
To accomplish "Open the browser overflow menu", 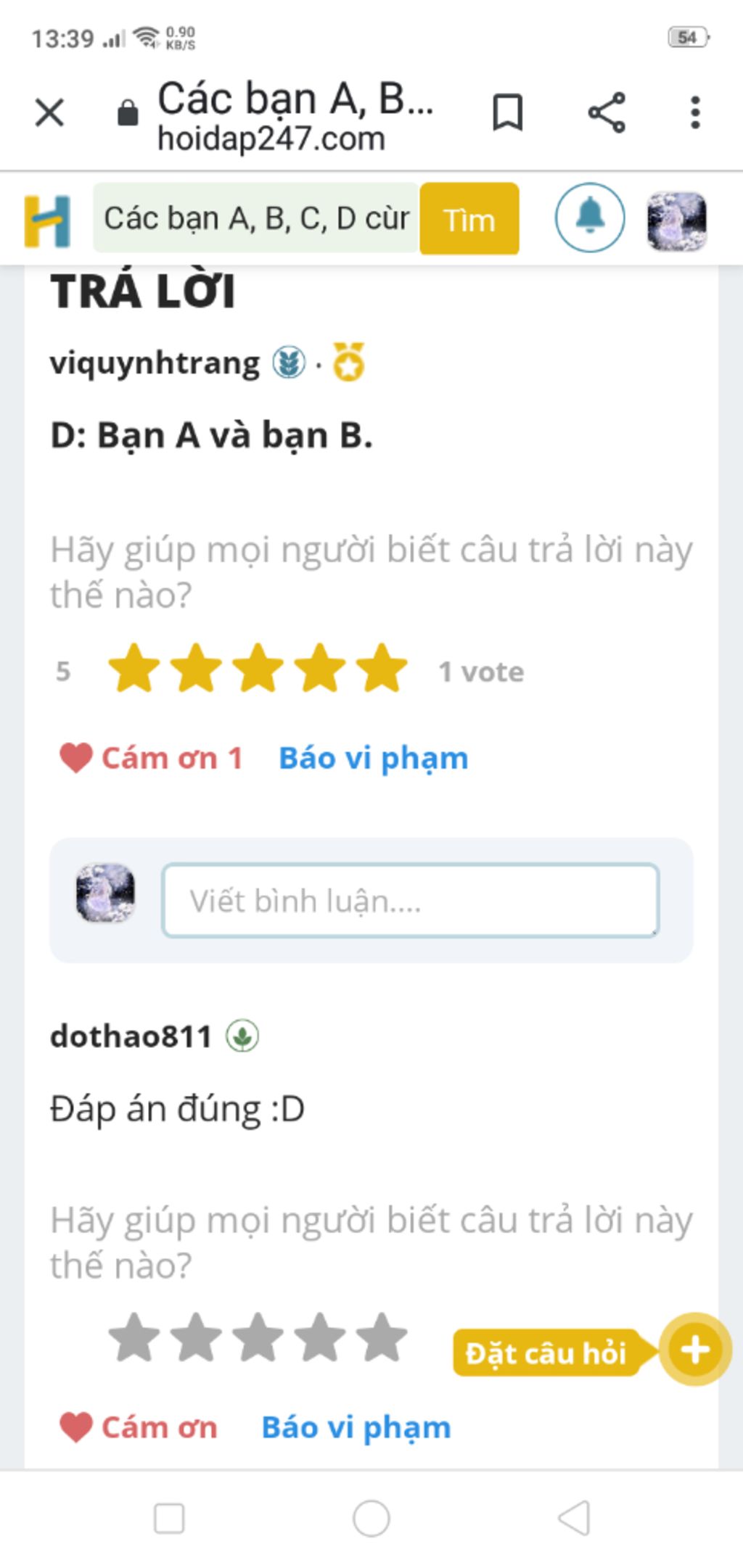I will [x=694, y=112].
